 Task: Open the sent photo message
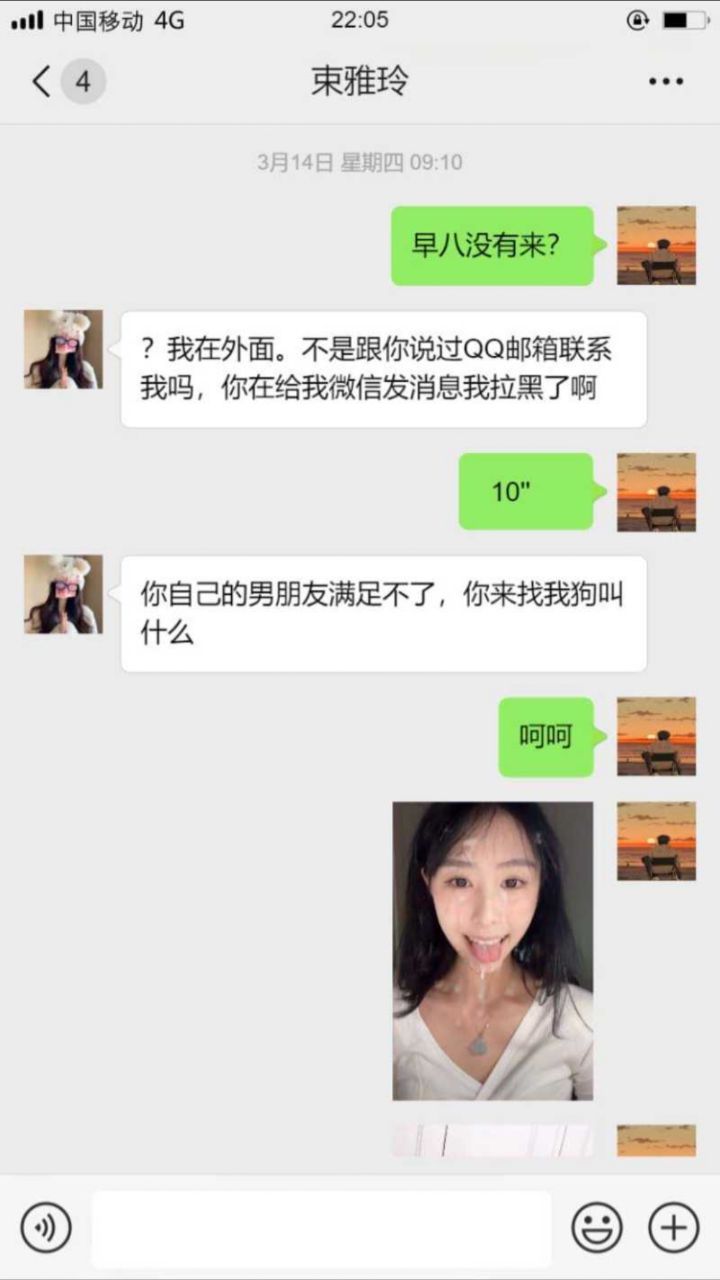(x=493, y=951)
